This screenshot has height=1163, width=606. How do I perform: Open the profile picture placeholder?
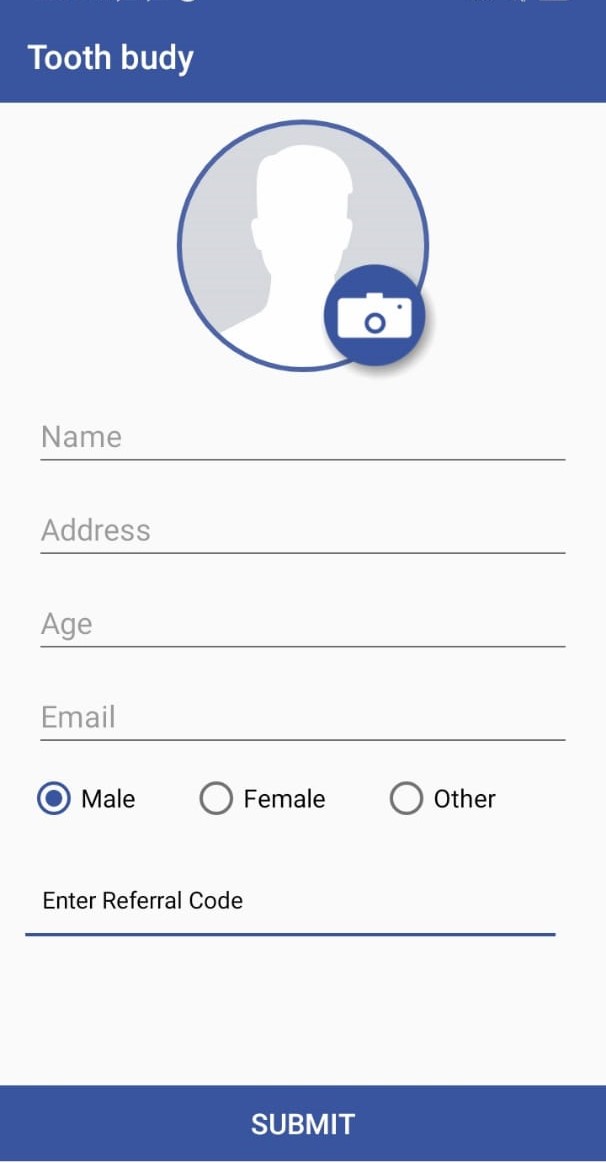303,245
